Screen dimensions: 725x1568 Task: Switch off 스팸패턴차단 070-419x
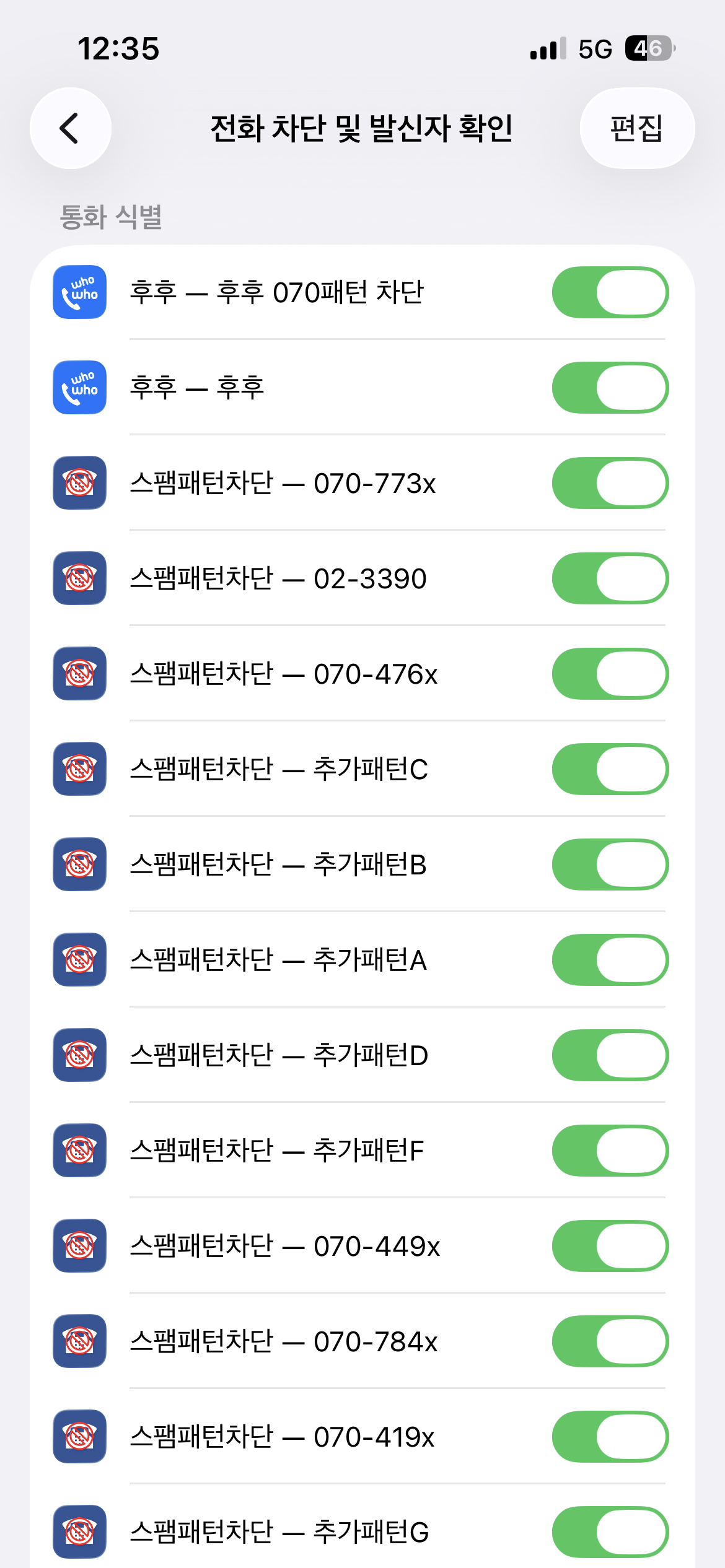point(610,1437)
